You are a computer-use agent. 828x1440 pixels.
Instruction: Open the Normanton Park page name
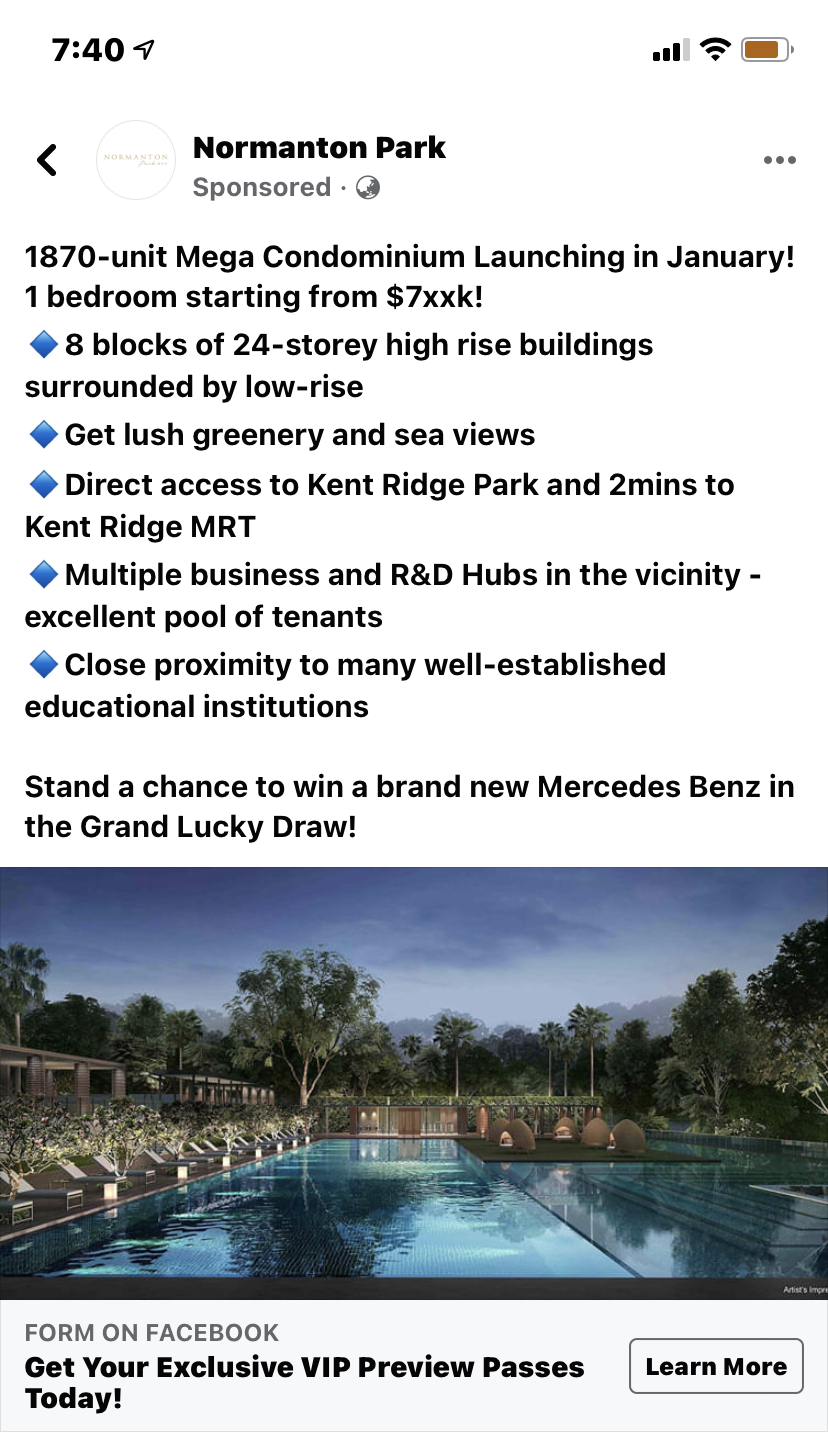(x=319, y=148)
